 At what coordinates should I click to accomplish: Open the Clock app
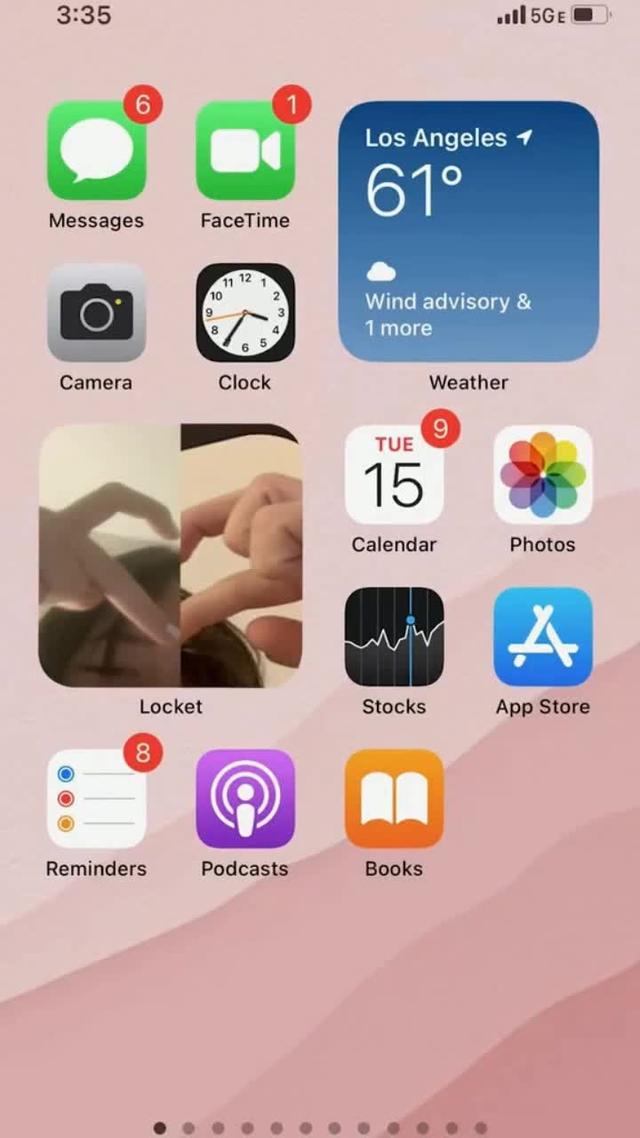[x=245, y=313]
